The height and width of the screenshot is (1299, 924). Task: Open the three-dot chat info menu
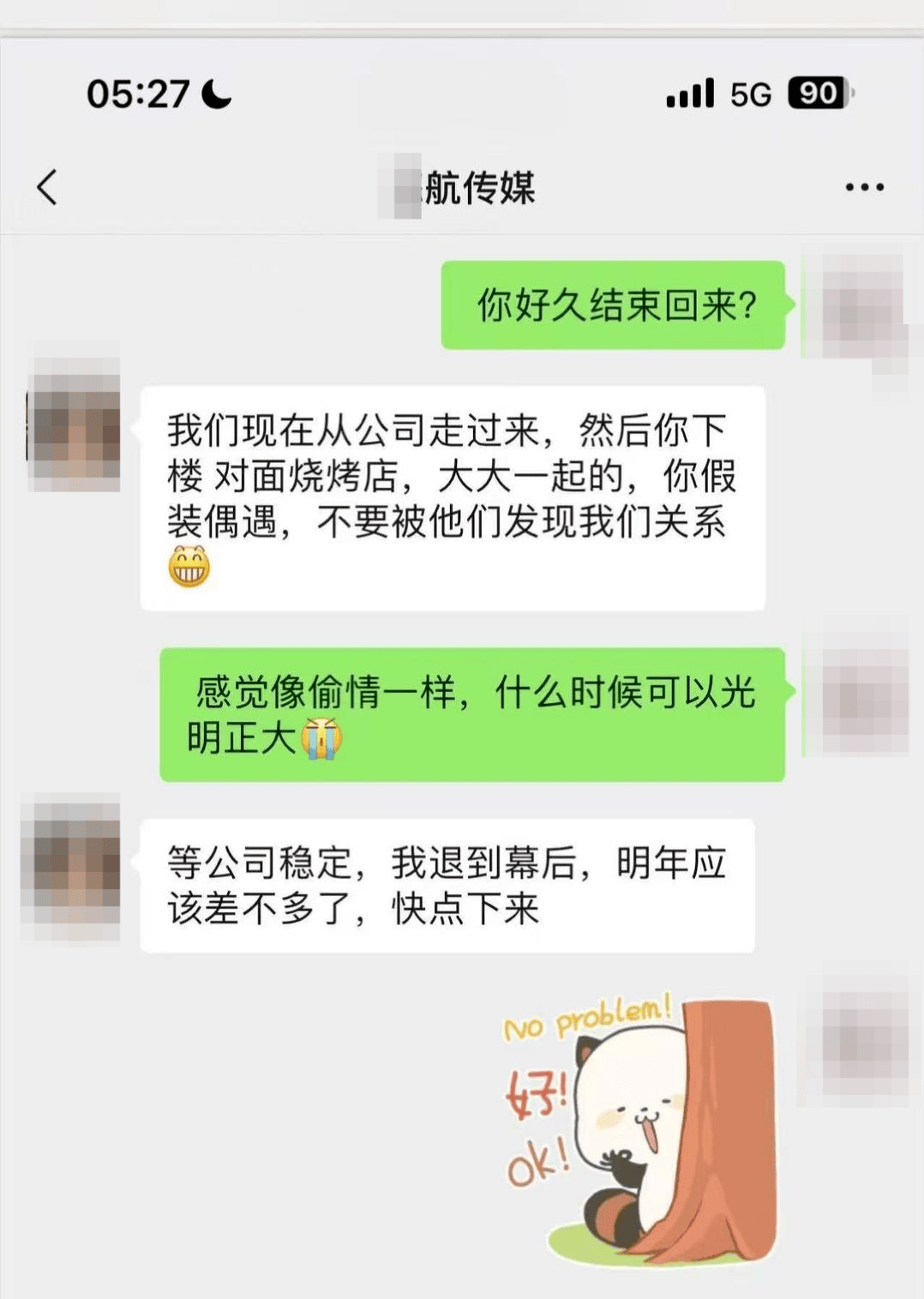coord(864,187)
